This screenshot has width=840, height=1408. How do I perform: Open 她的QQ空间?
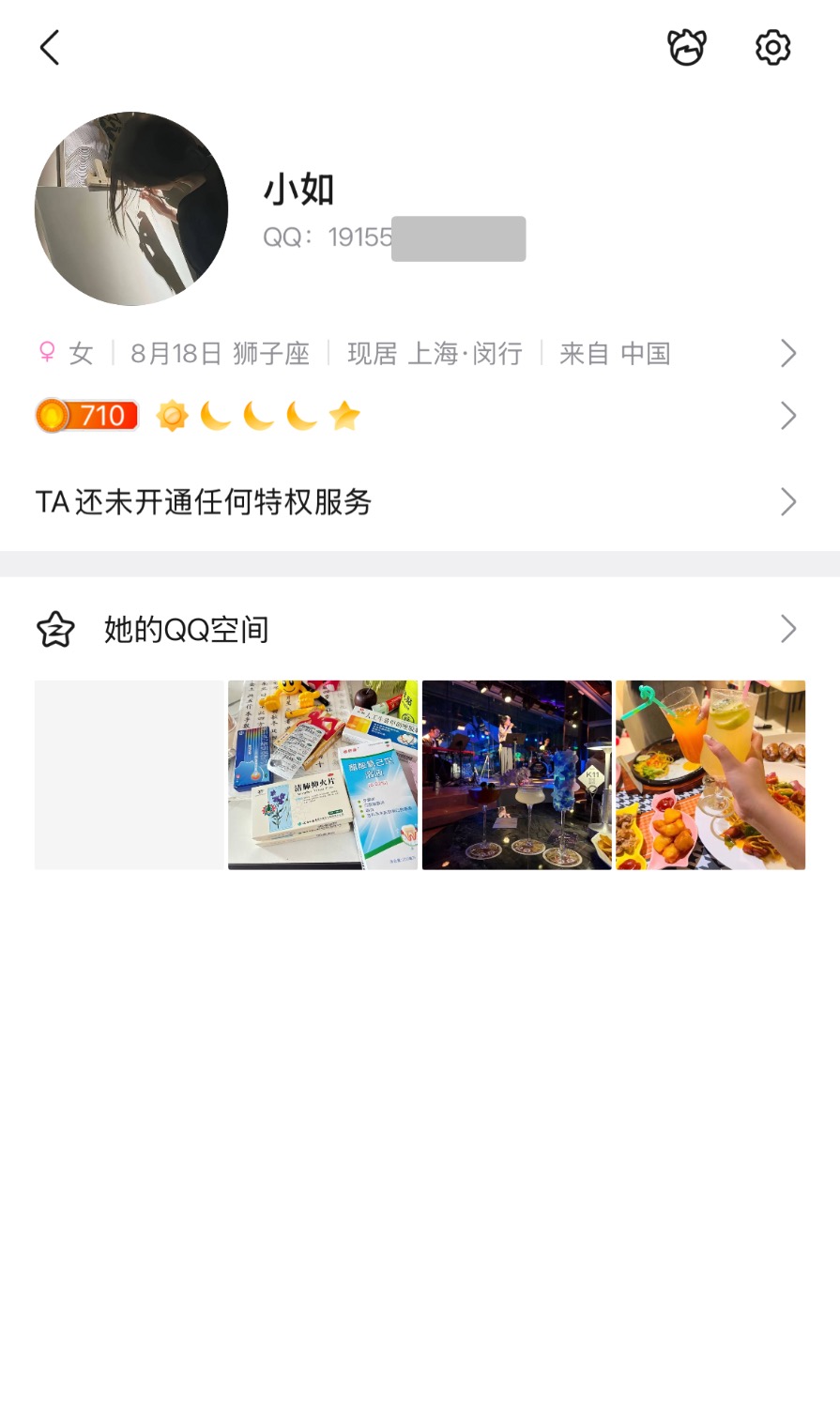point(418,629)
